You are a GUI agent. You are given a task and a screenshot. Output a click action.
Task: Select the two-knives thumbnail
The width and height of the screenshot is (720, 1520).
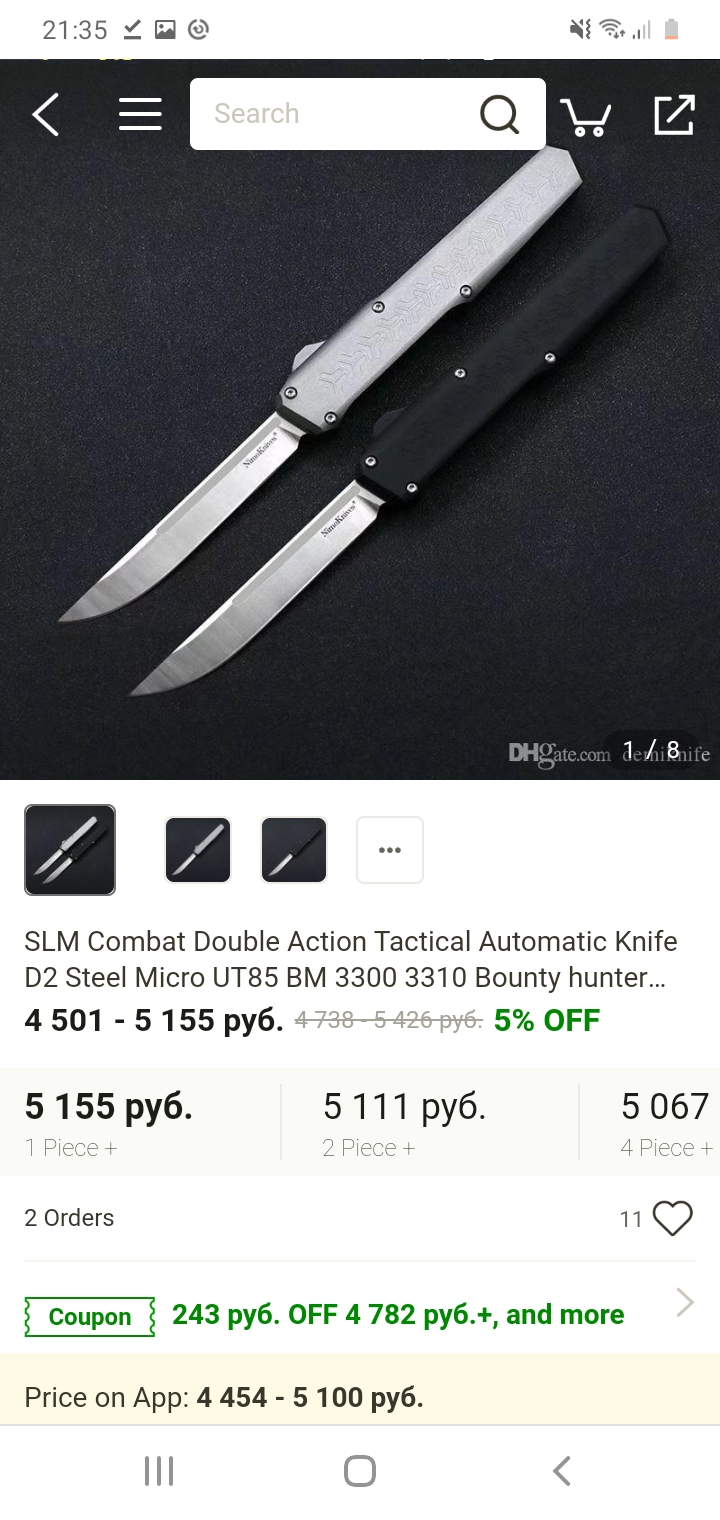point(70,850)
